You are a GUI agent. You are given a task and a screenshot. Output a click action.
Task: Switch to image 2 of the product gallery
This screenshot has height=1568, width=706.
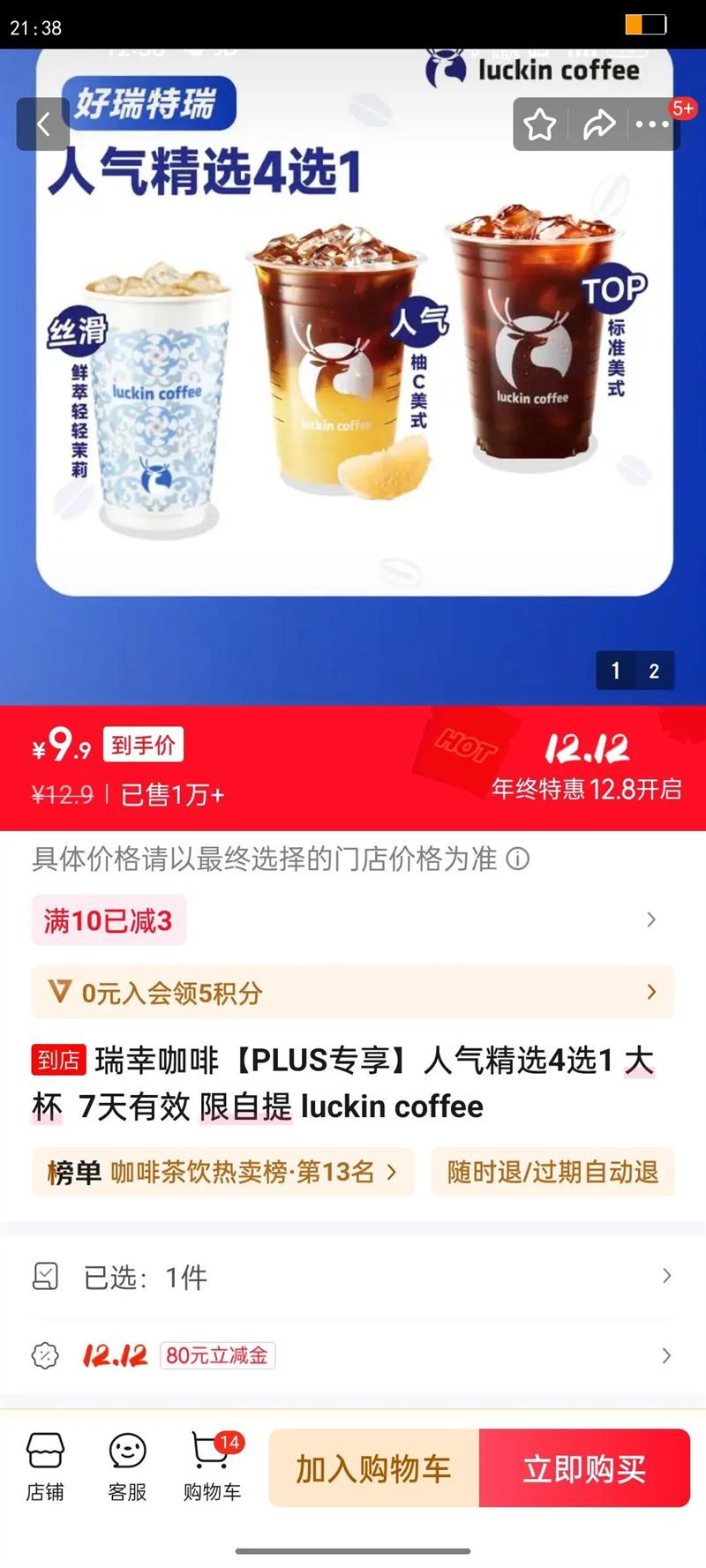(653, 671)
